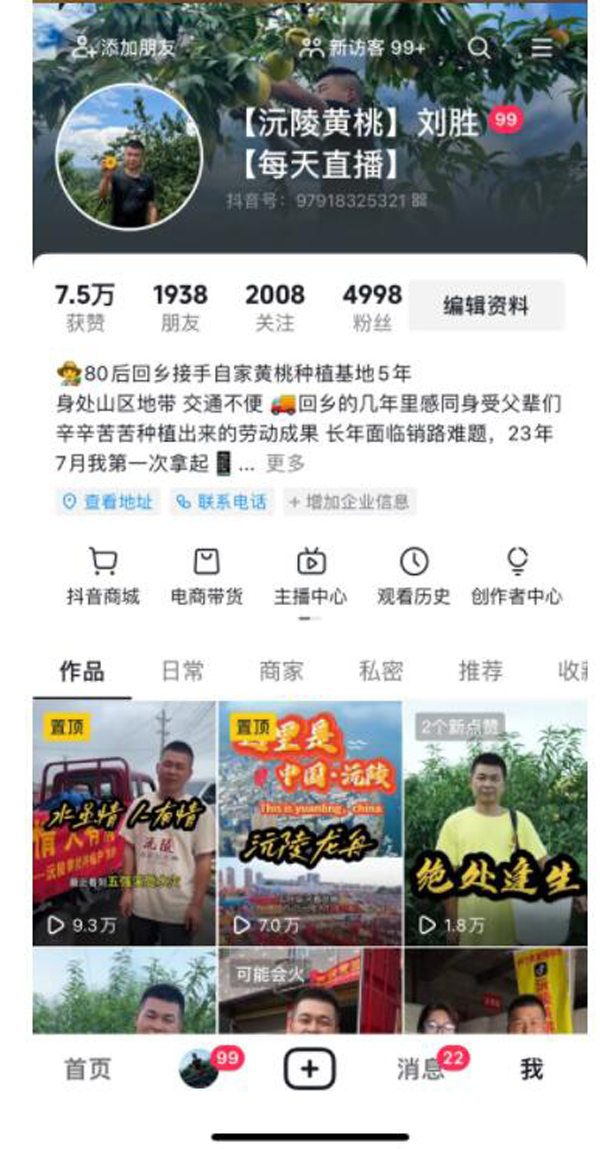The image size is (600, 1149).
Task: Open 电商带货 e-commerce section
Action: pos(206,577)
